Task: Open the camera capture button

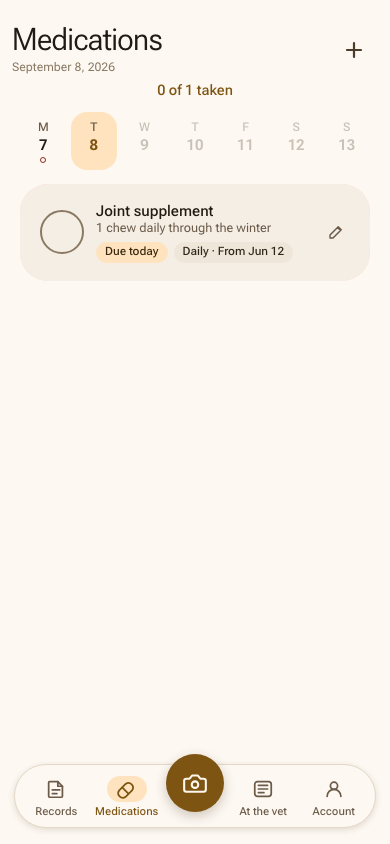Action: (195, 783)
